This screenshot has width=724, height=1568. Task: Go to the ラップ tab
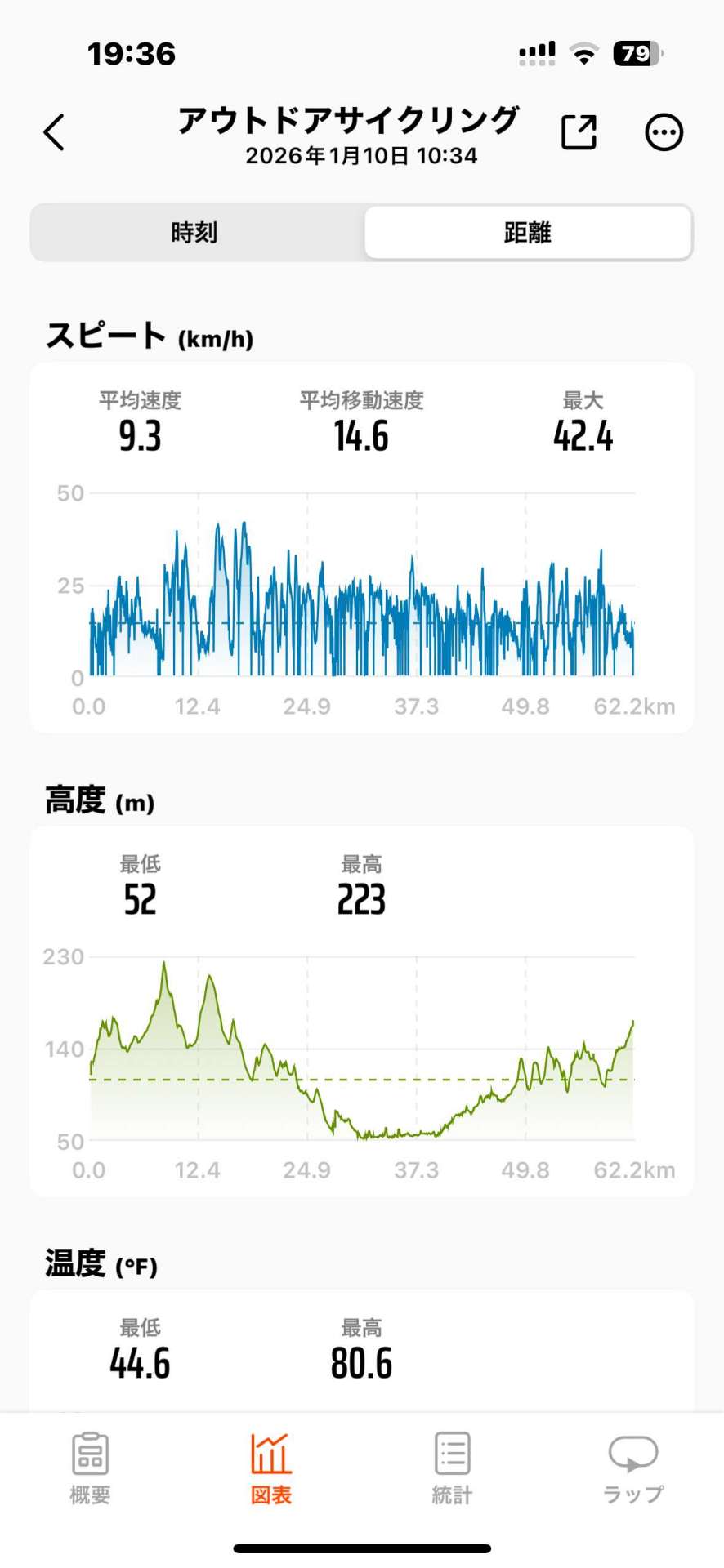[x=633, y=1468]
